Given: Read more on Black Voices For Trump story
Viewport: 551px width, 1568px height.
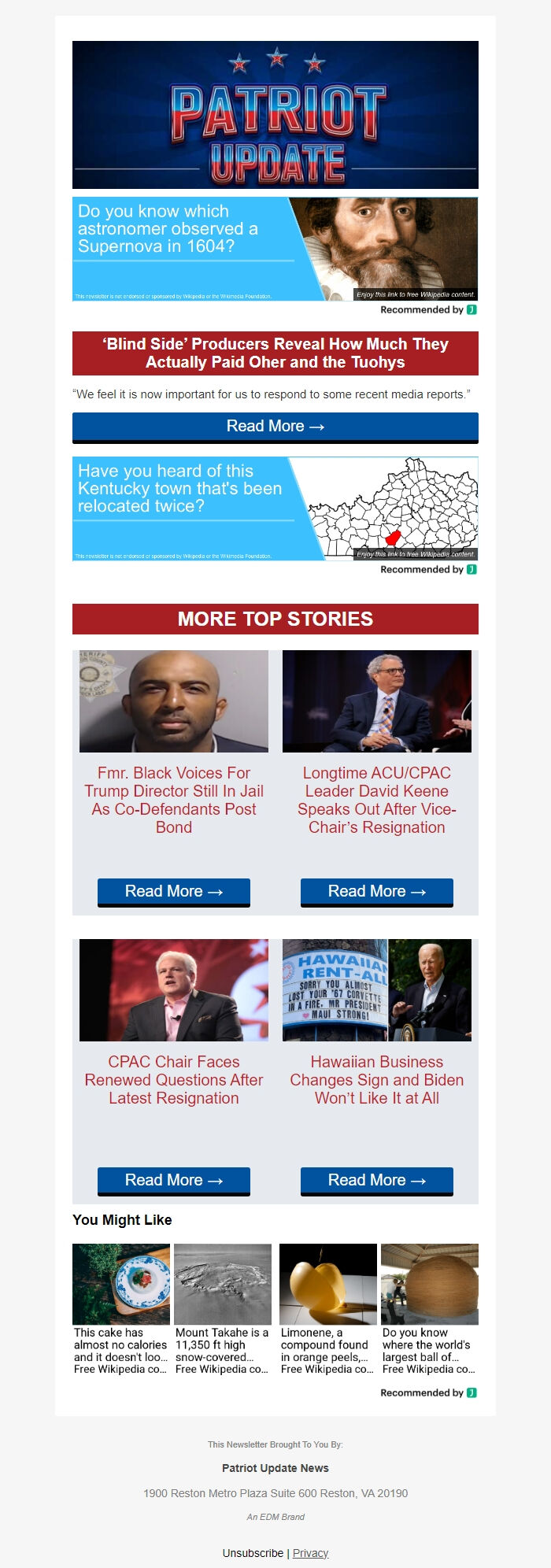Looking at the screenshot, I should 174,892.
